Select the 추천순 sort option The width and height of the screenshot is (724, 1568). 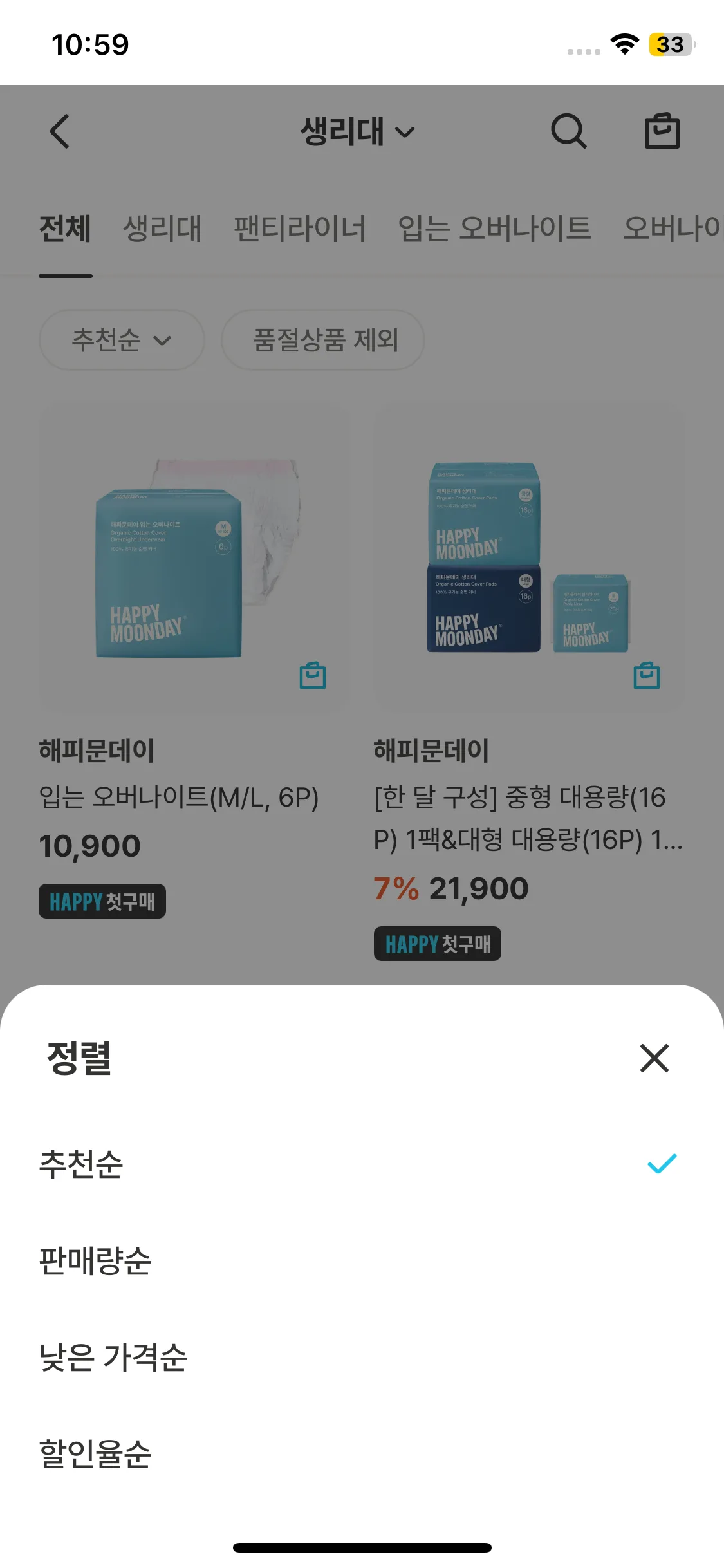coord(81,1164)
